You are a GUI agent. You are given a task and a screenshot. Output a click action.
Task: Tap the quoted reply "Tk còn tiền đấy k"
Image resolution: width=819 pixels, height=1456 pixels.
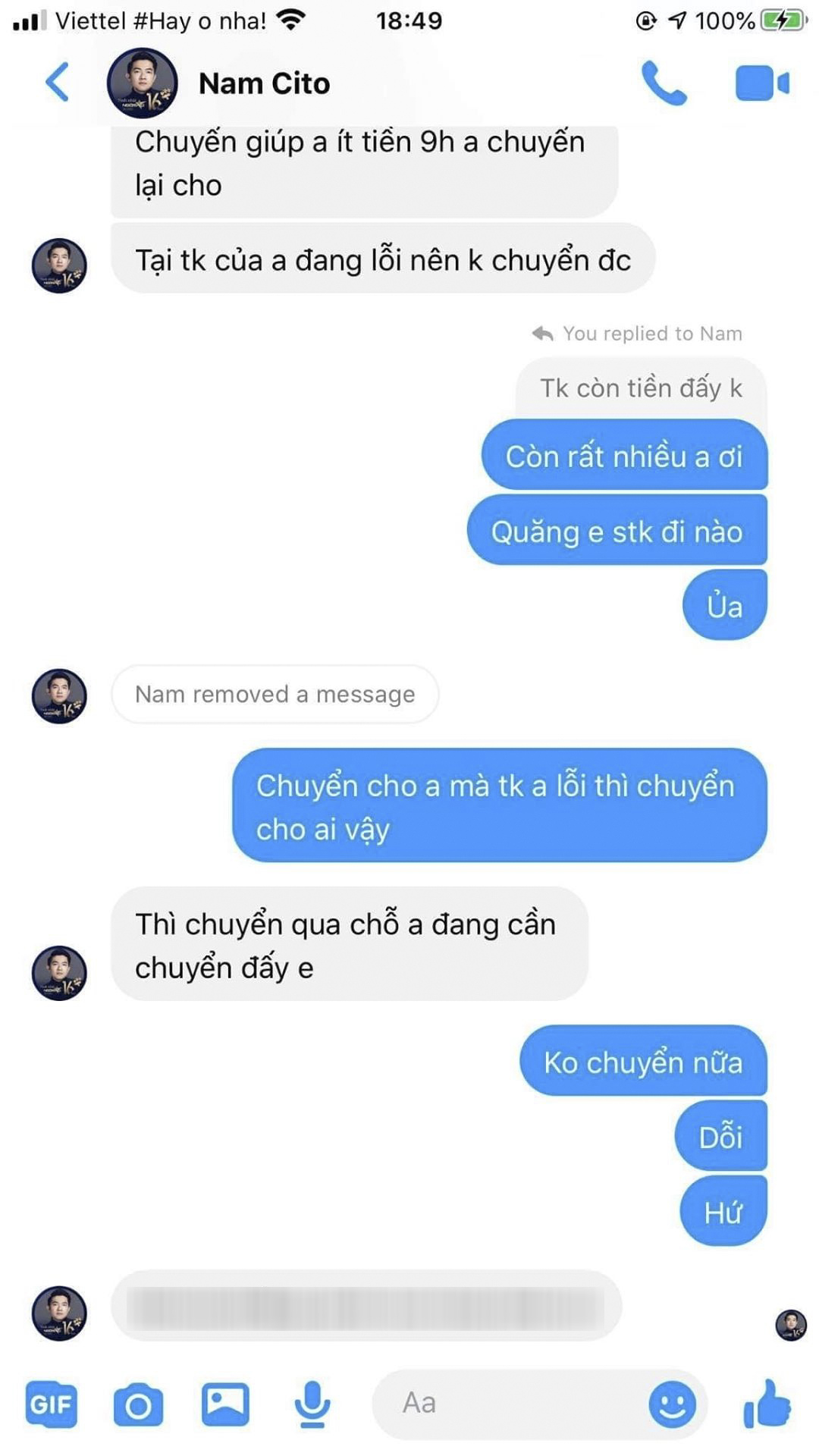click(640, 388)
